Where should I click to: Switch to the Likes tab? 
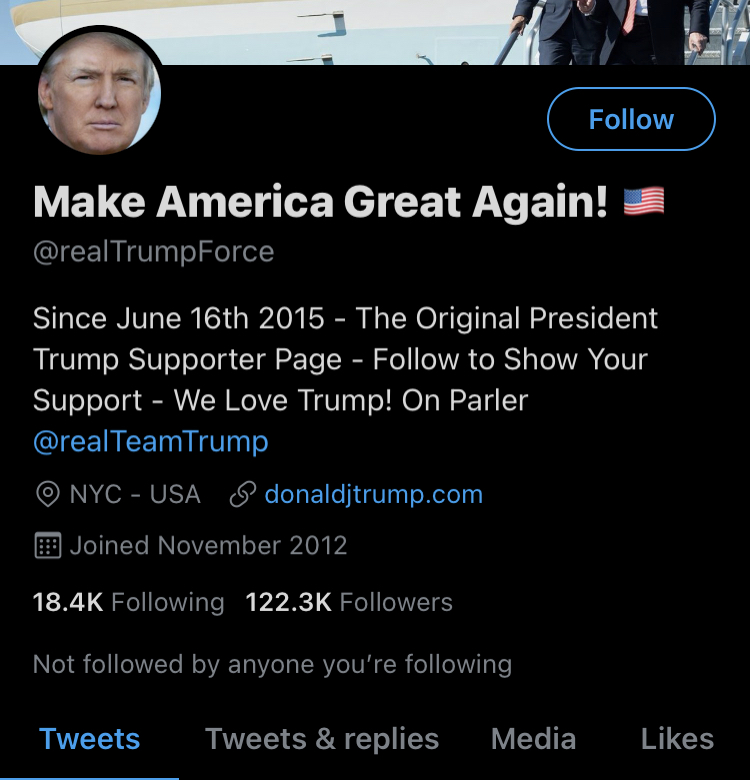point(677,739)
